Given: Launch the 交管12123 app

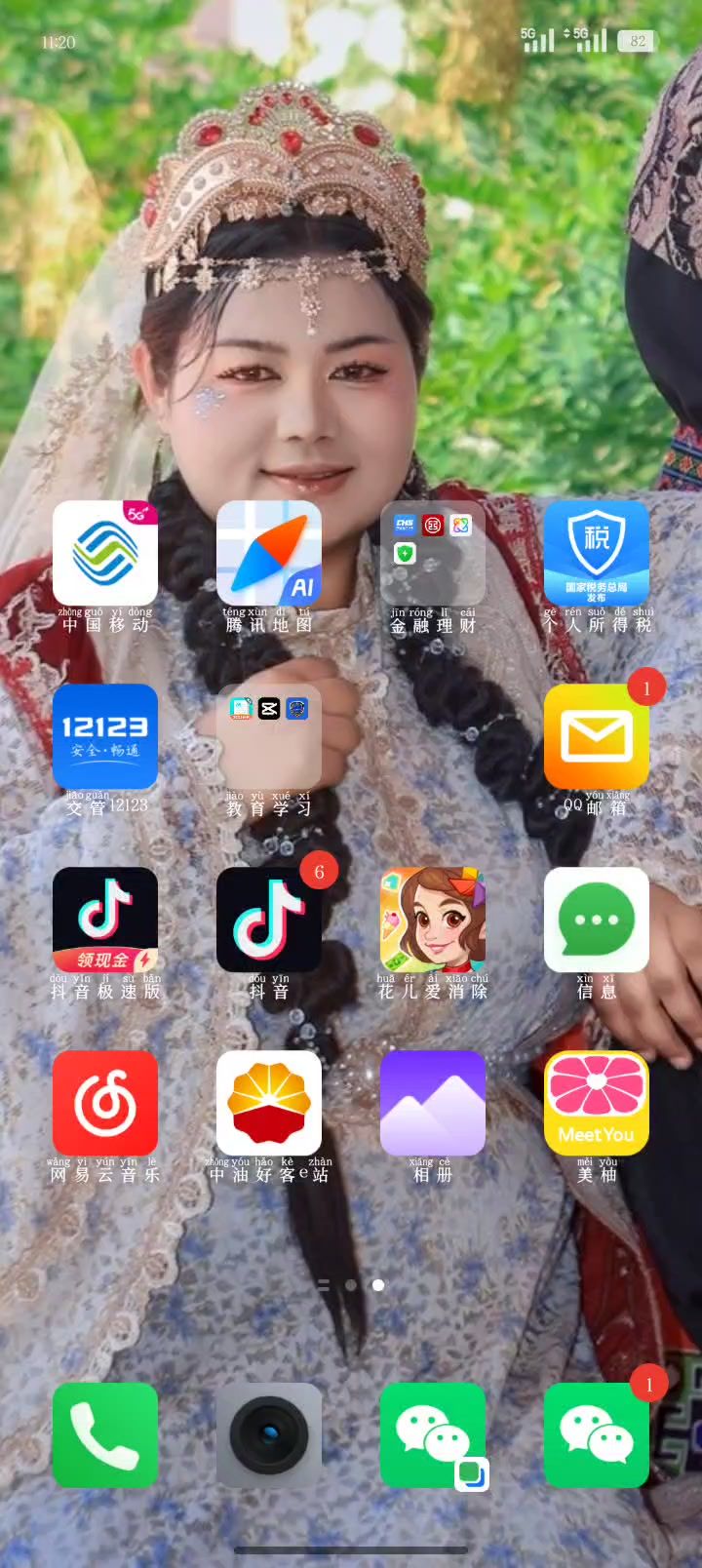Looking at the screenshot, I should [x=105, y=736].
